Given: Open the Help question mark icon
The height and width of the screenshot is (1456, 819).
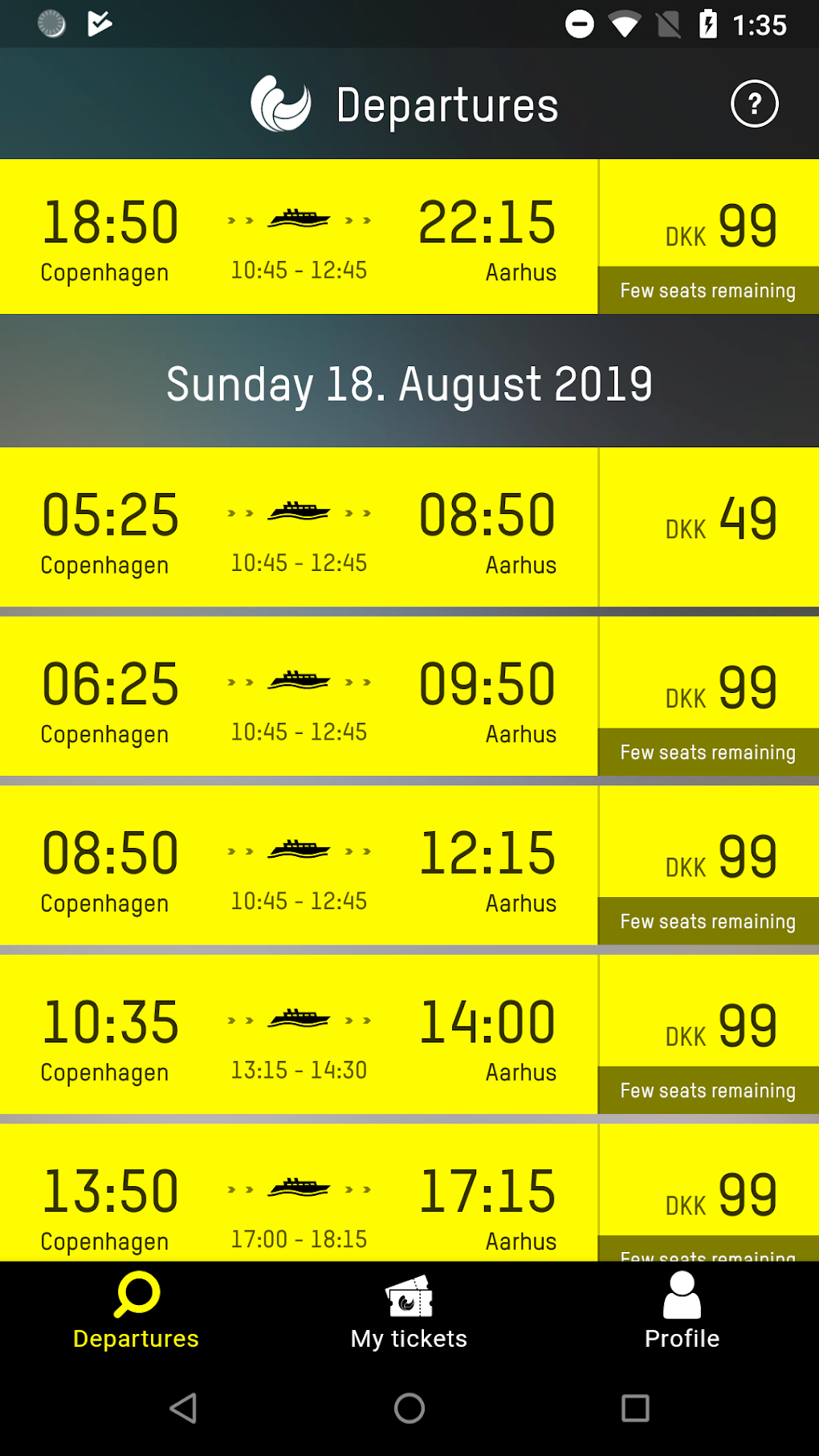Looking at the screenshot, I should point(754,103).
